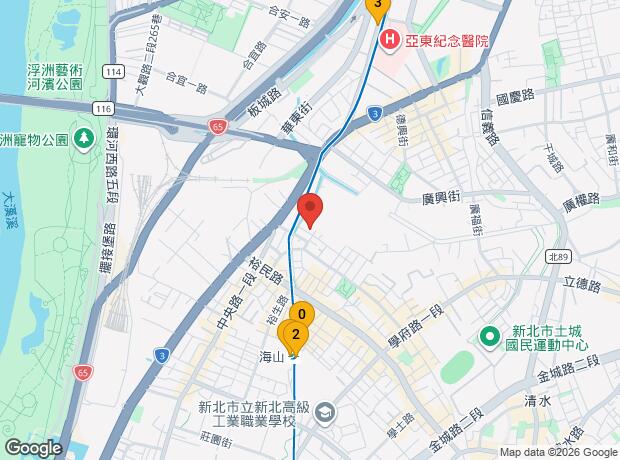Tap the 新北市土城國民運動中心 place marker
Screen dimensions: 620x460
click(x=490, y=338)
